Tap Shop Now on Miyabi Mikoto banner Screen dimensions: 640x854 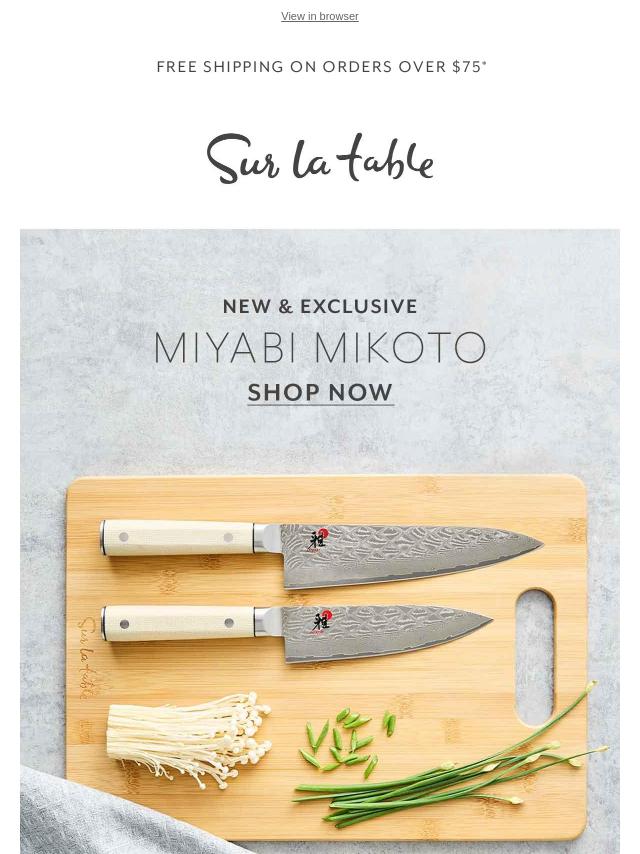[x=320, y=392]
